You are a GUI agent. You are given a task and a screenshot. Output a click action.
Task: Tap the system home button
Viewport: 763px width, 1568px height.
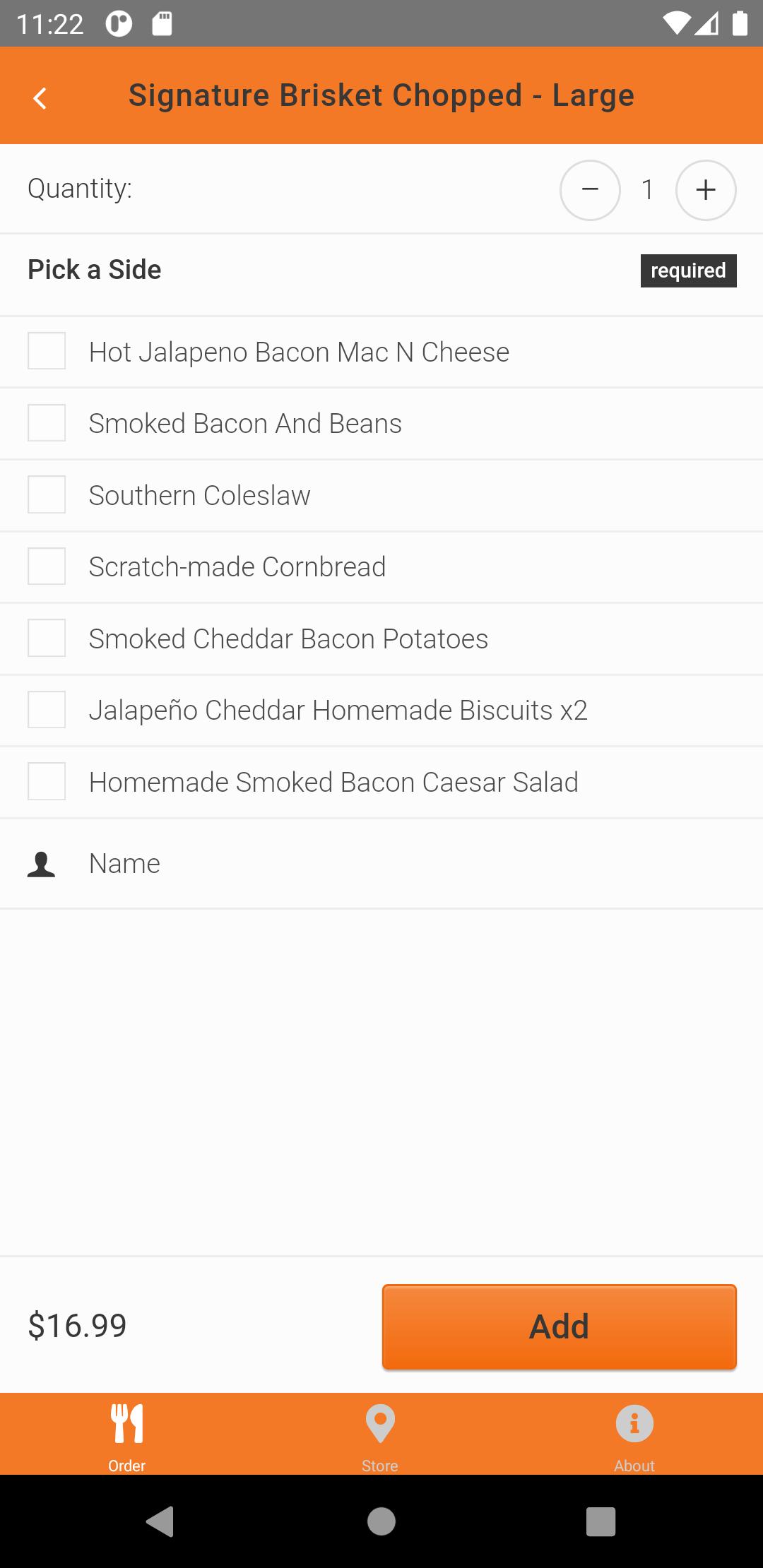[x=381, y=1521]
